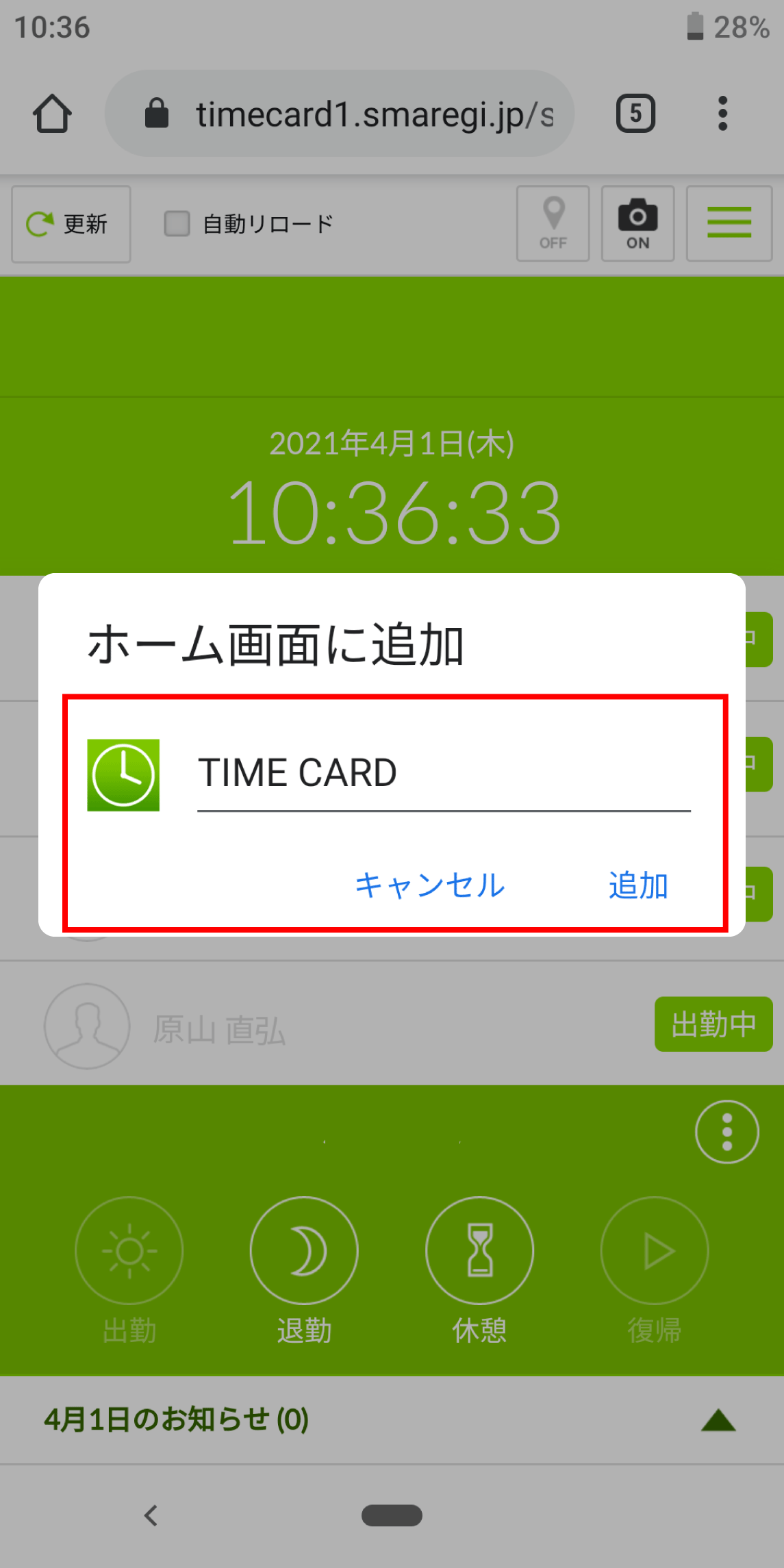Go to the browser home page
784x1568 pixels.
point(52,114)
